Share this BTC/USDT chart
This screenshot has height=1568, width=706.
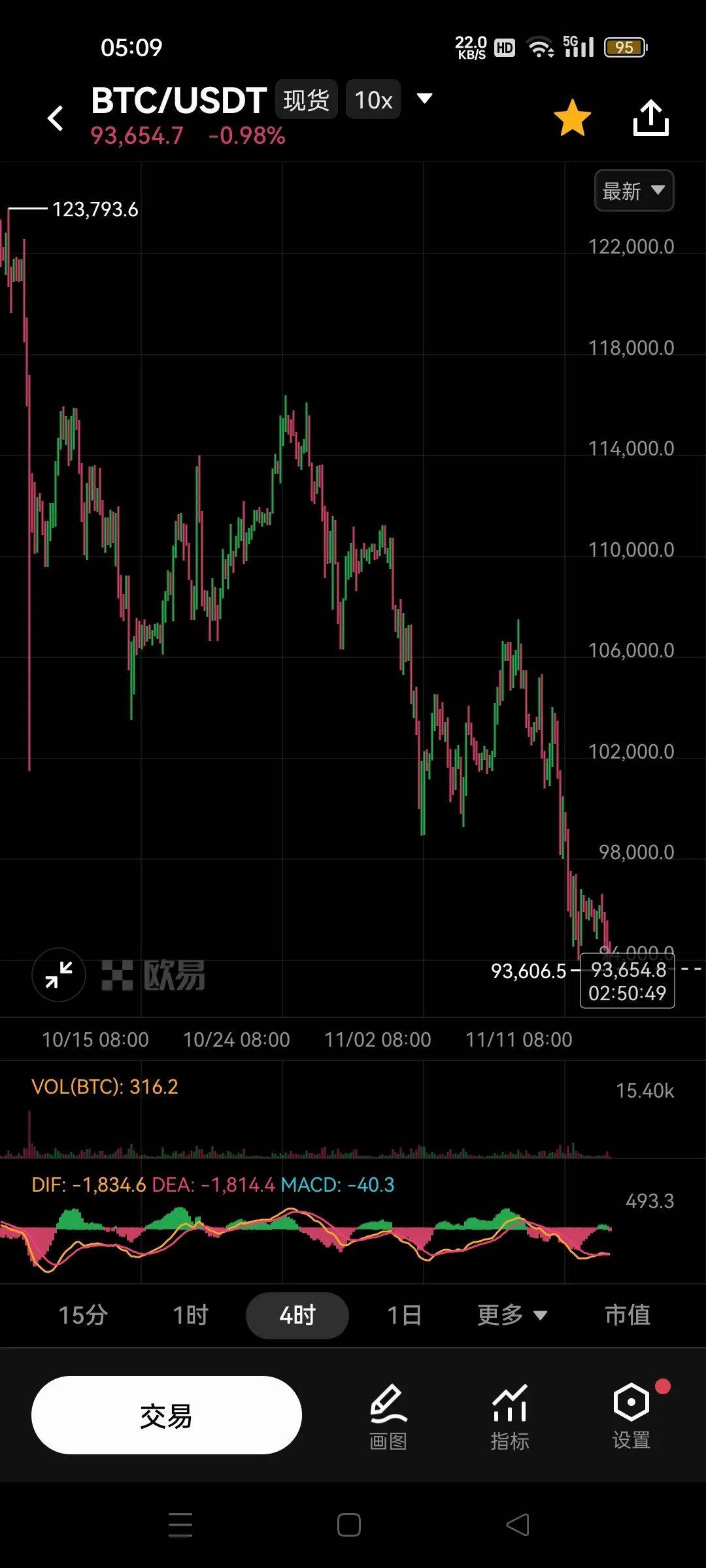(651, 118)
